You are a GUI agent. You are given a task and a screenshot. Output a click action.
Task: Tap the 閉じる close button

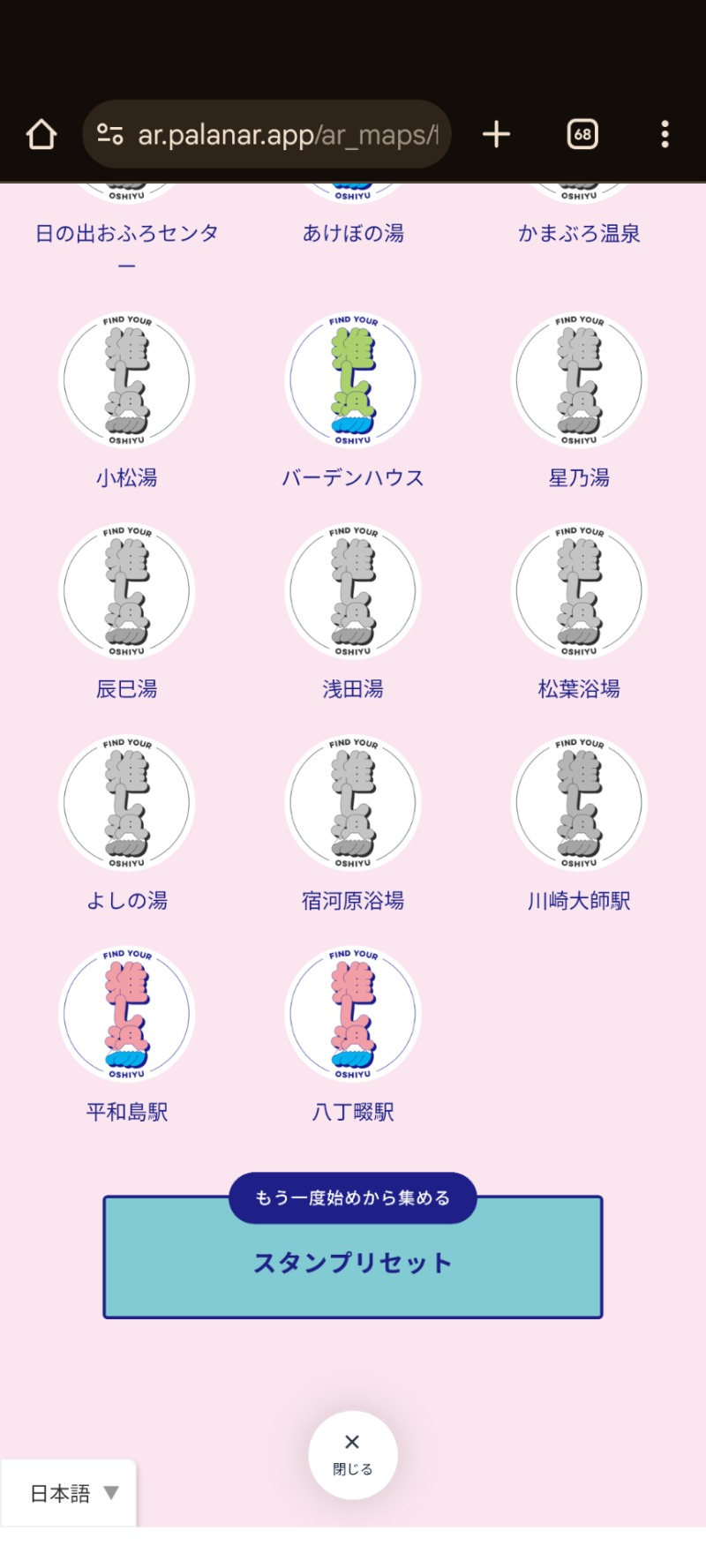(x=352, y=1456)
